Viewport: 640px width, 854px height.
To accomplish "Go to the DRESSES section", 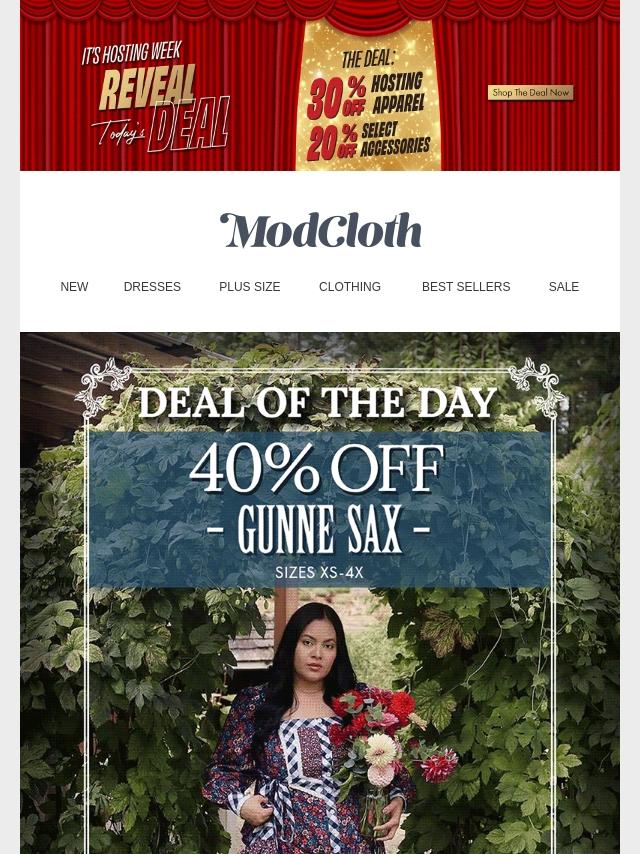I will point(152,287).
